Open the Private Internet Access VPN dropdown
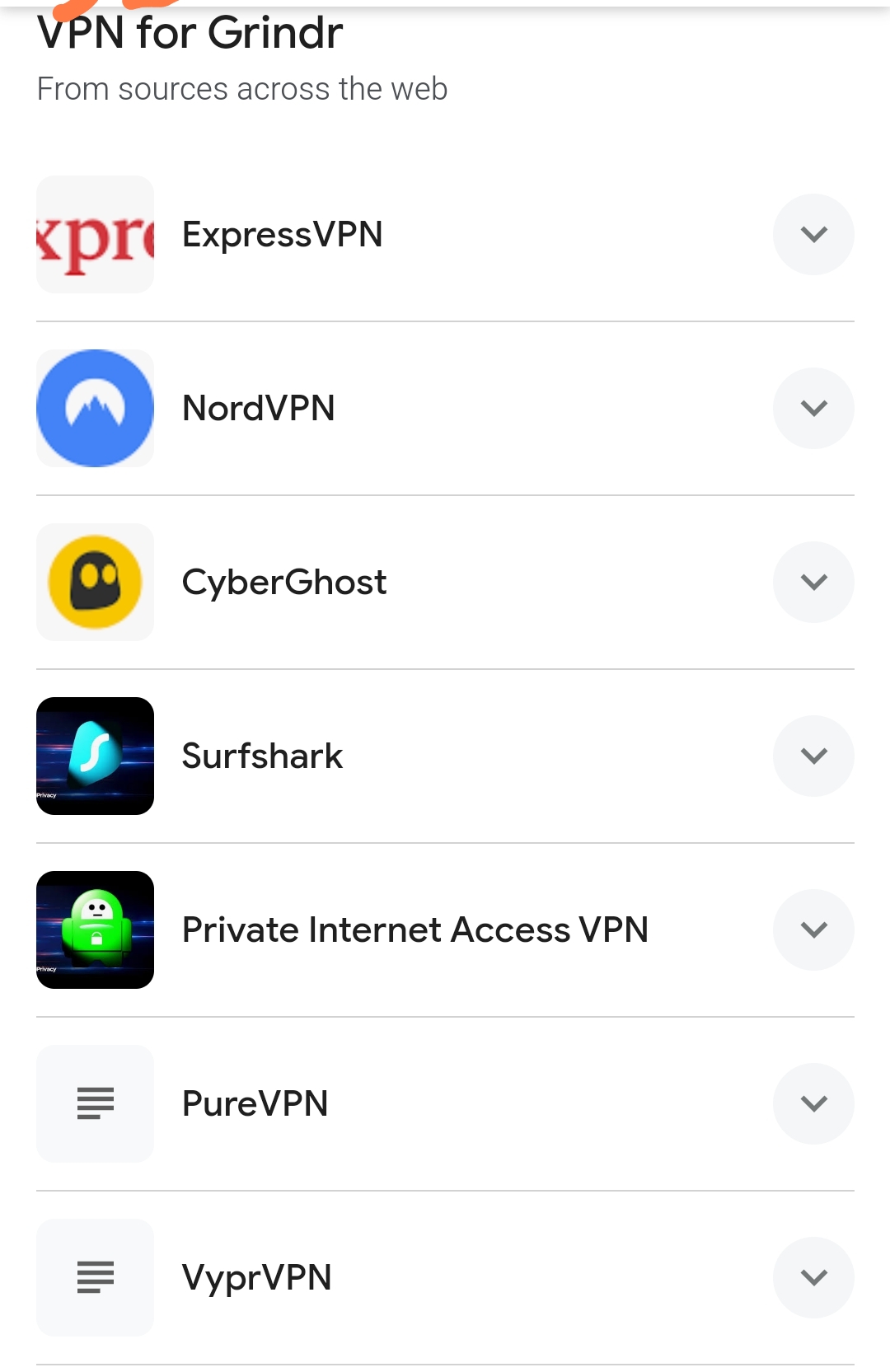890x1372 pixels. (x=813, y=929)
